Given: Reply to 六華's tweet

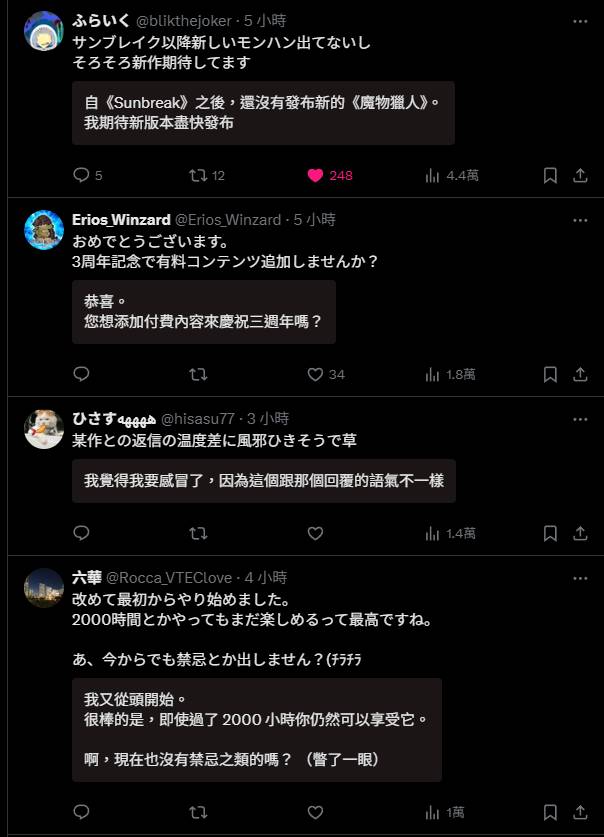Looking at the screenshot, I should click(82, 812).
